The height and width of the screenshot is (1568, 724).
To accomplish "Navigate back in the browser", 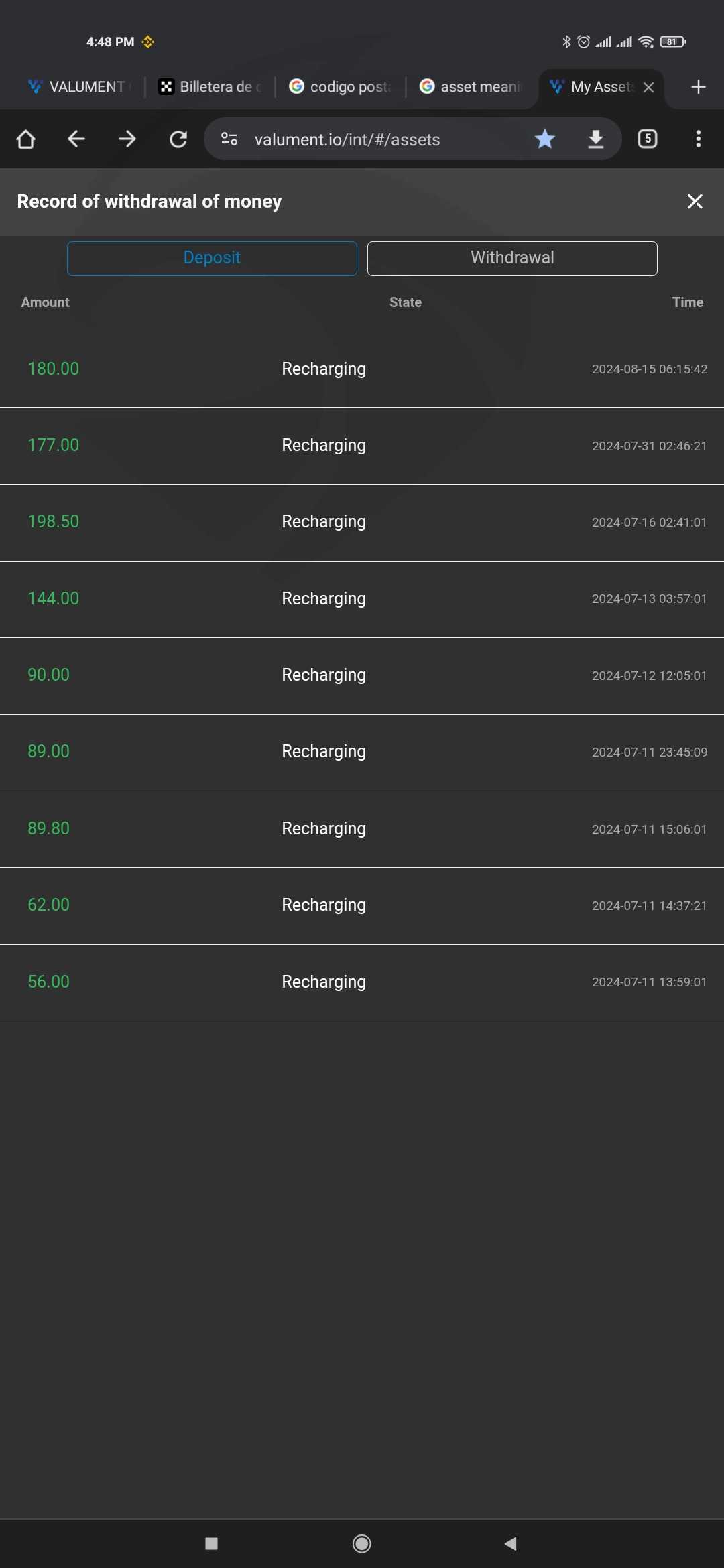I will (76, 139).
